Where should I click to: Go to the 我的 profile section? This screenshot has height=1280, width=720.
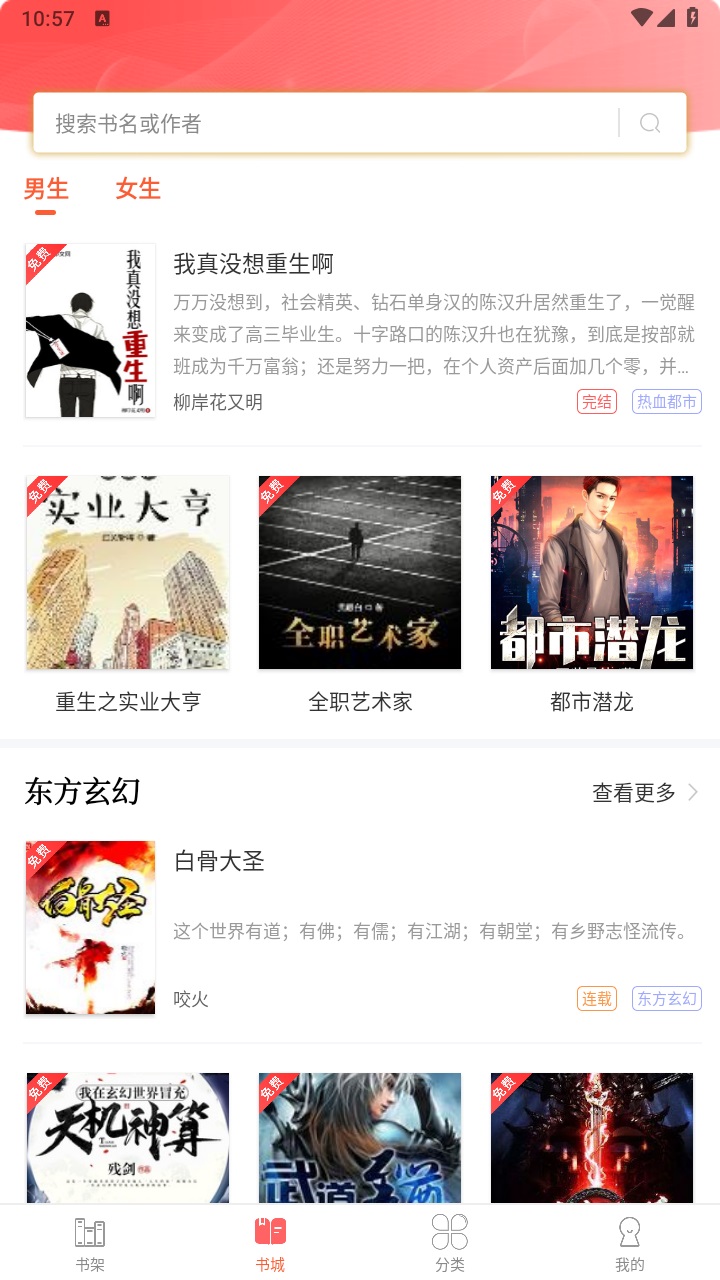(x=629, y=1240)
